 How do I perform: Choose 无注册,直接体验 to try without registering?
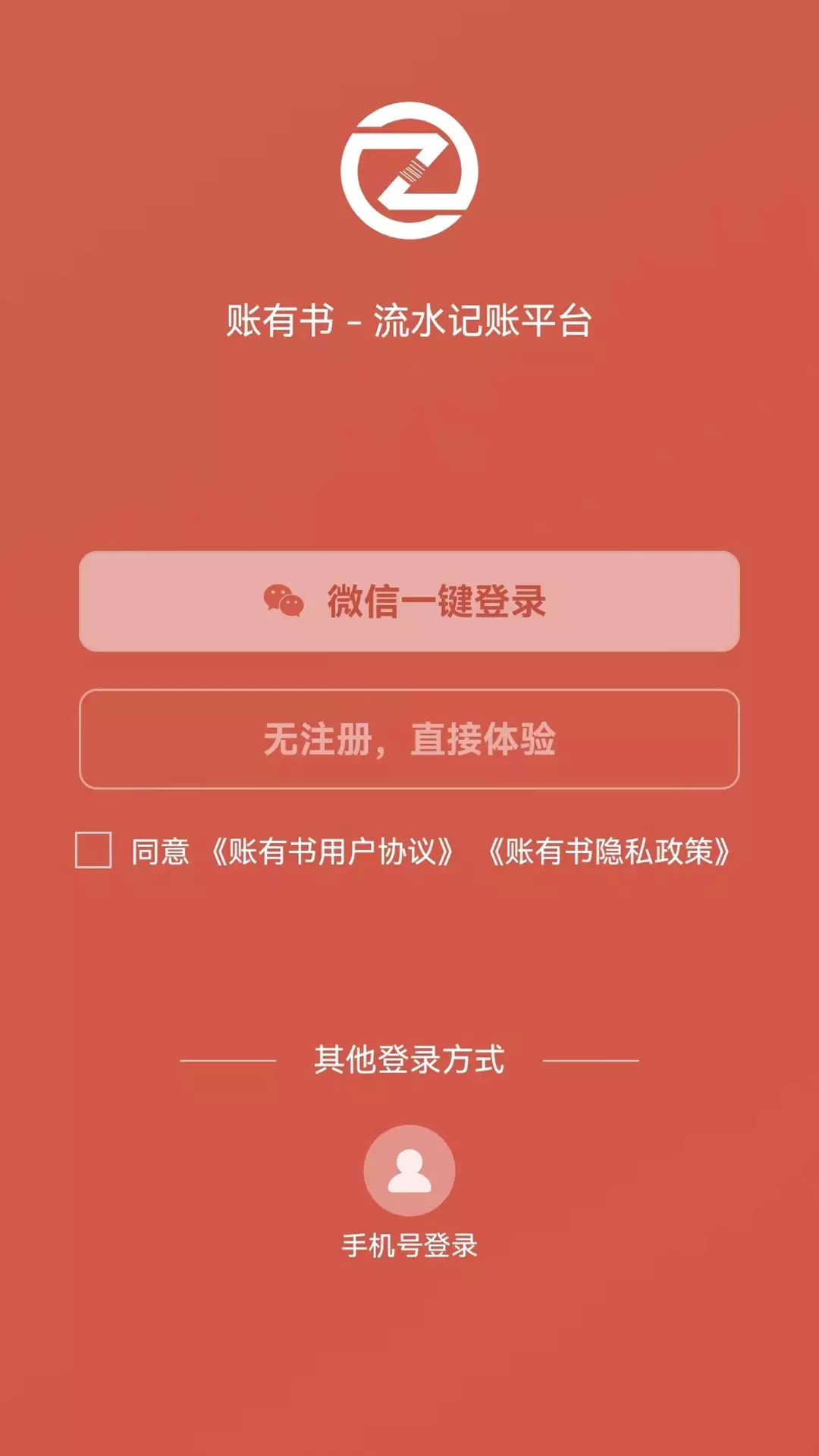pyautogui.click(x=409, y=739)
